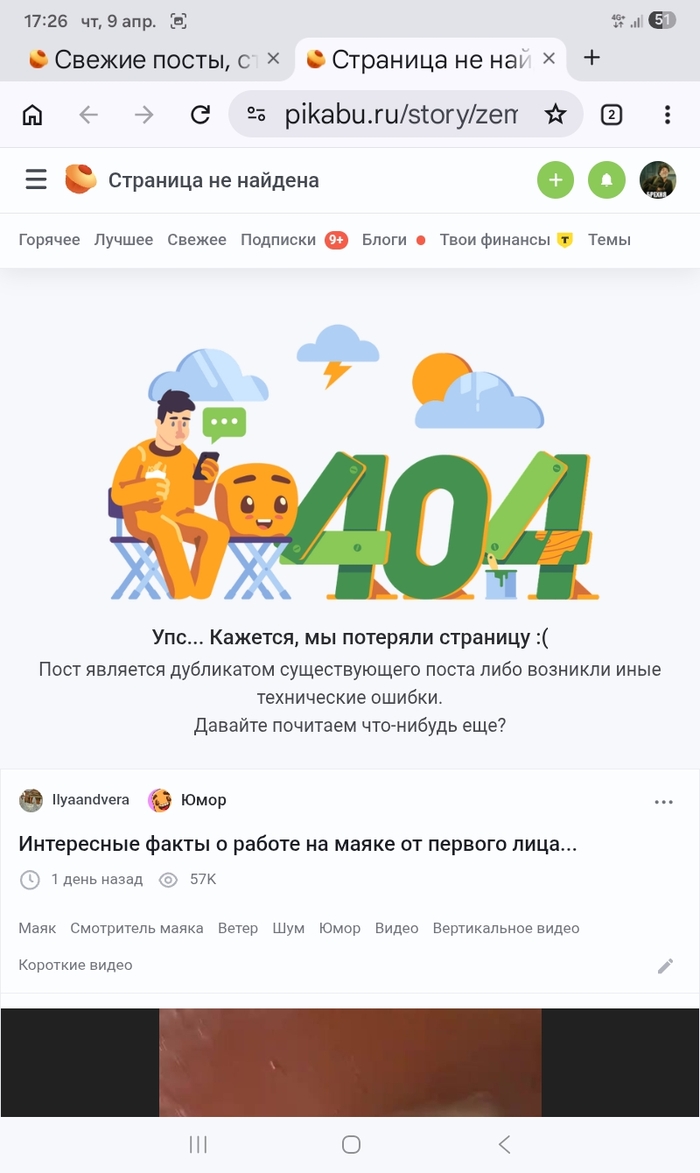Bookmark this page with the star
The height and width of the screenshot is (1173, 700).
point(555,115)
